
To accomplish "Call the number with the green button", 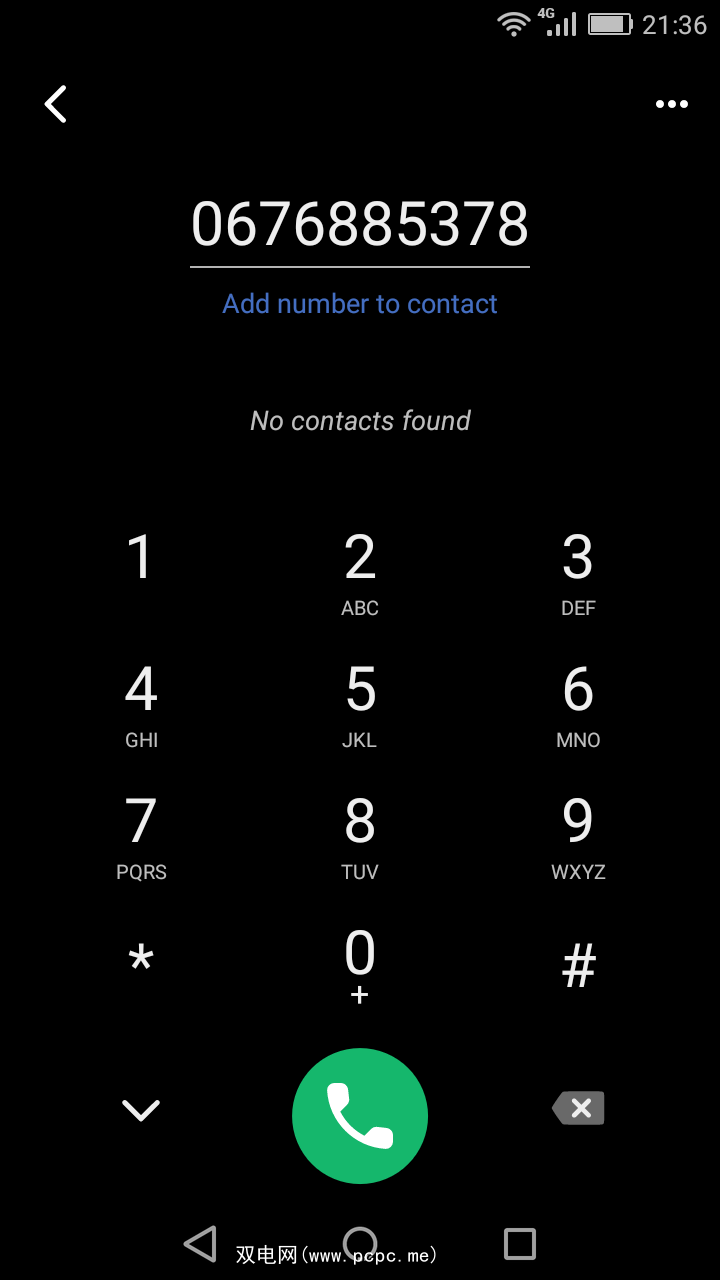I will click(x=360, y=1115).
